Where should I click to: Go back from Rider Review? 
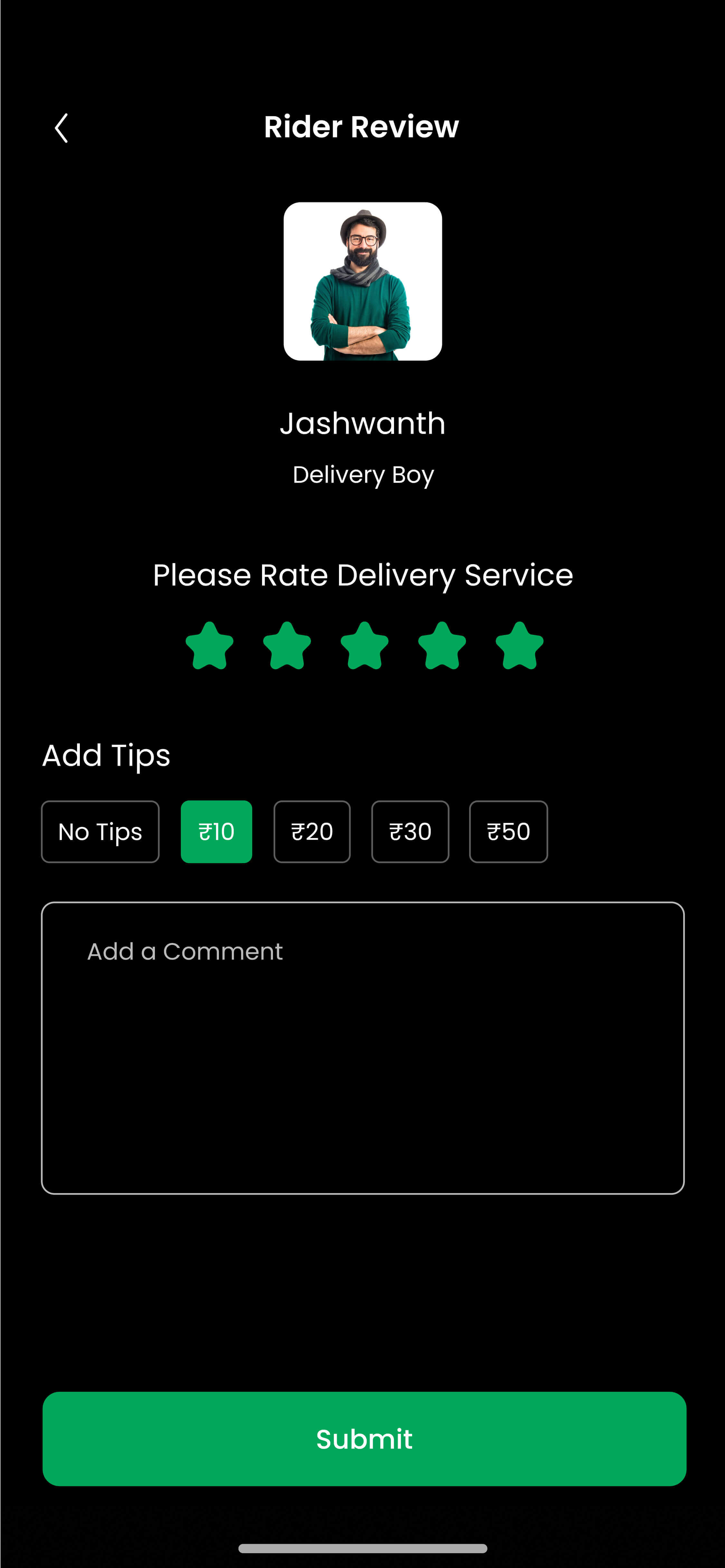[x=61, y=128]
